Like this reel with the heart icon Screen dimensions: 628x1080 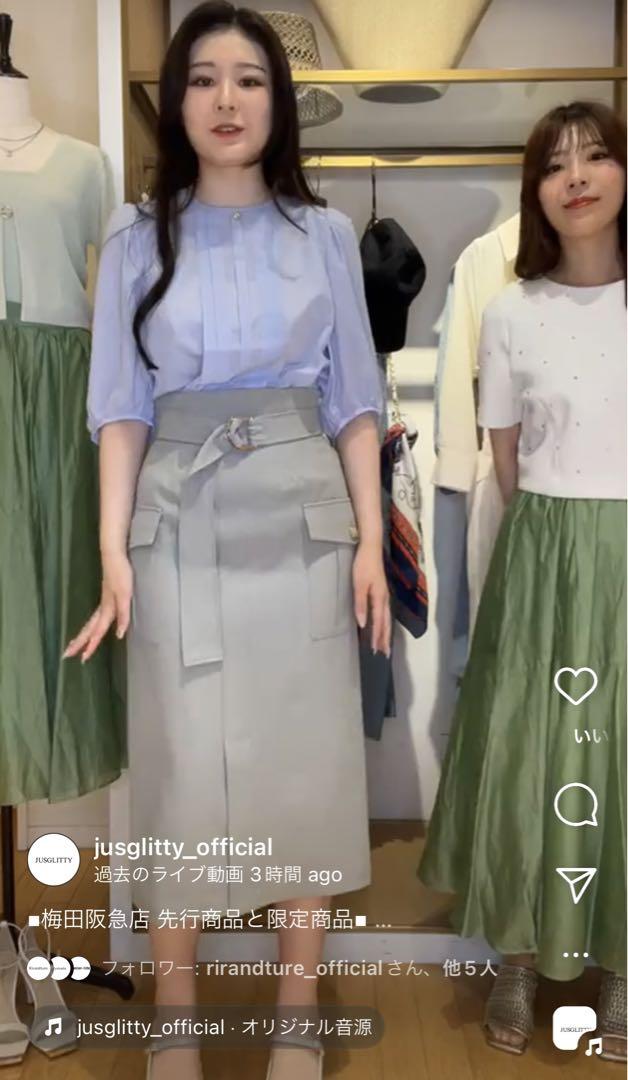[576, 686]
